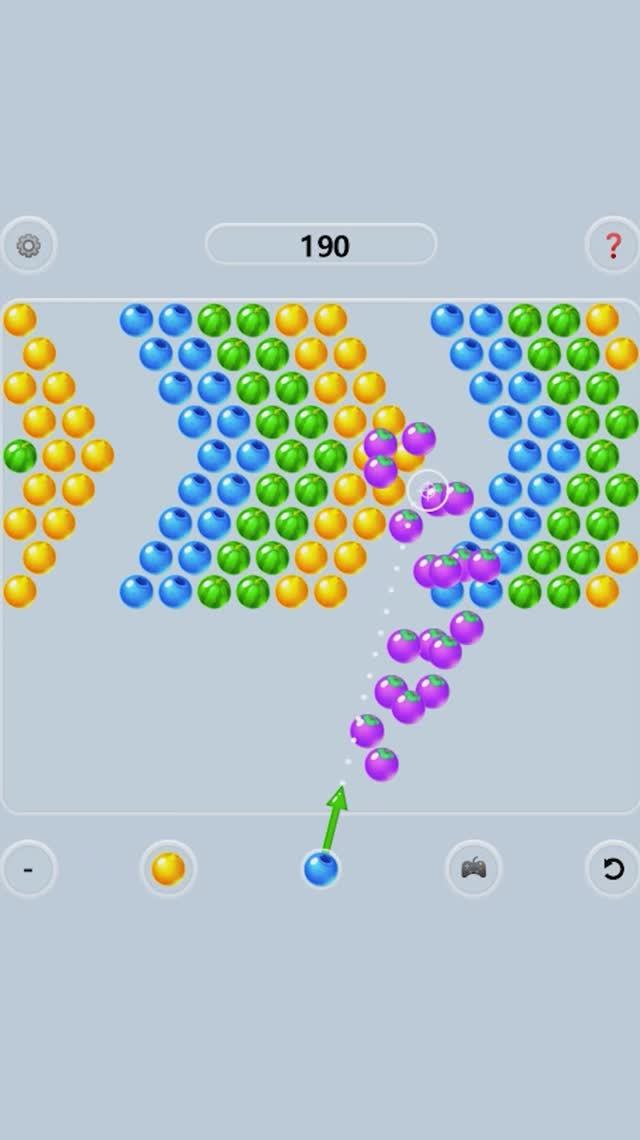Open the help question mark
Screen dimensions: 640x1140
pyautogui.click(x=611, y=245)
